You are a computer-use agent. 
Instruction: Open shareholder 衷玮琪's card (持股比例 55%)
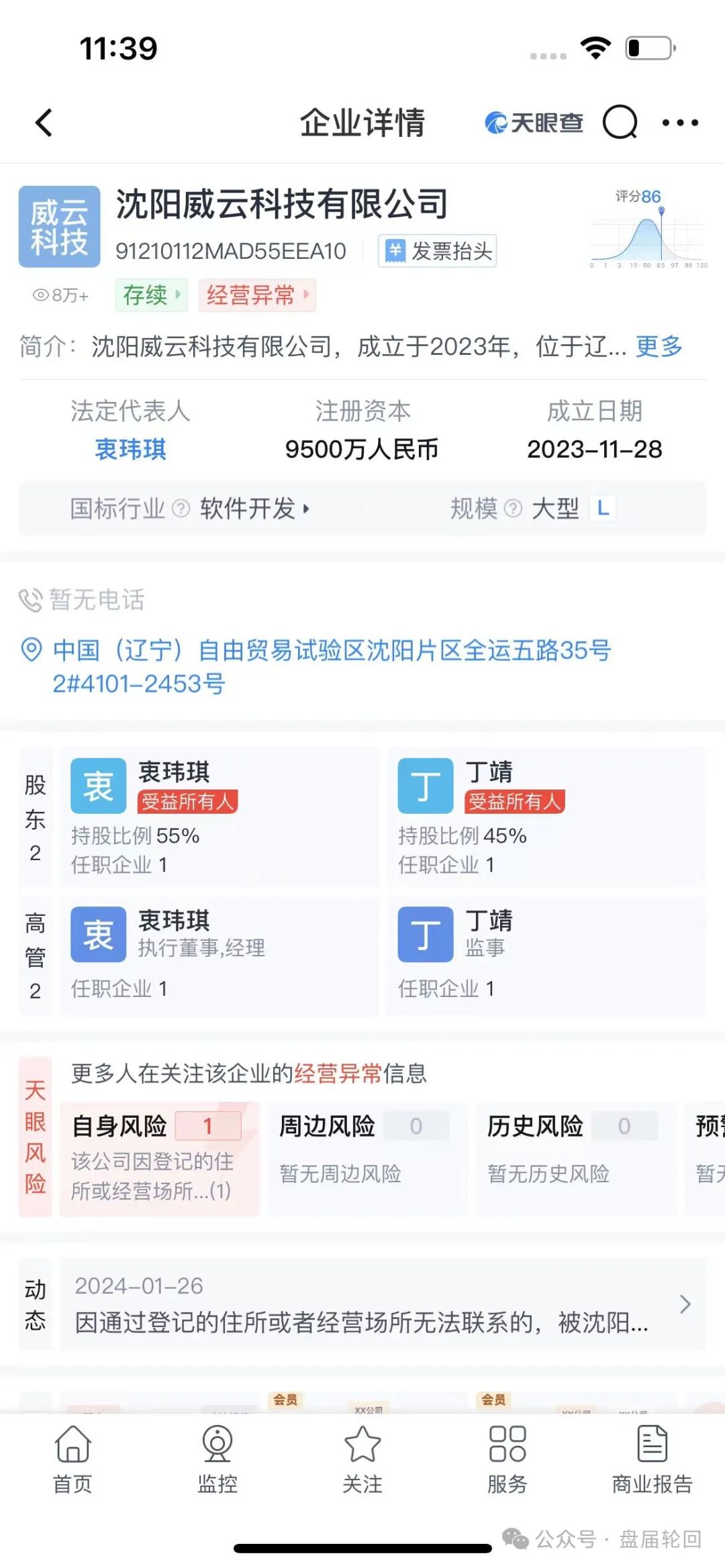pos(219,817)
